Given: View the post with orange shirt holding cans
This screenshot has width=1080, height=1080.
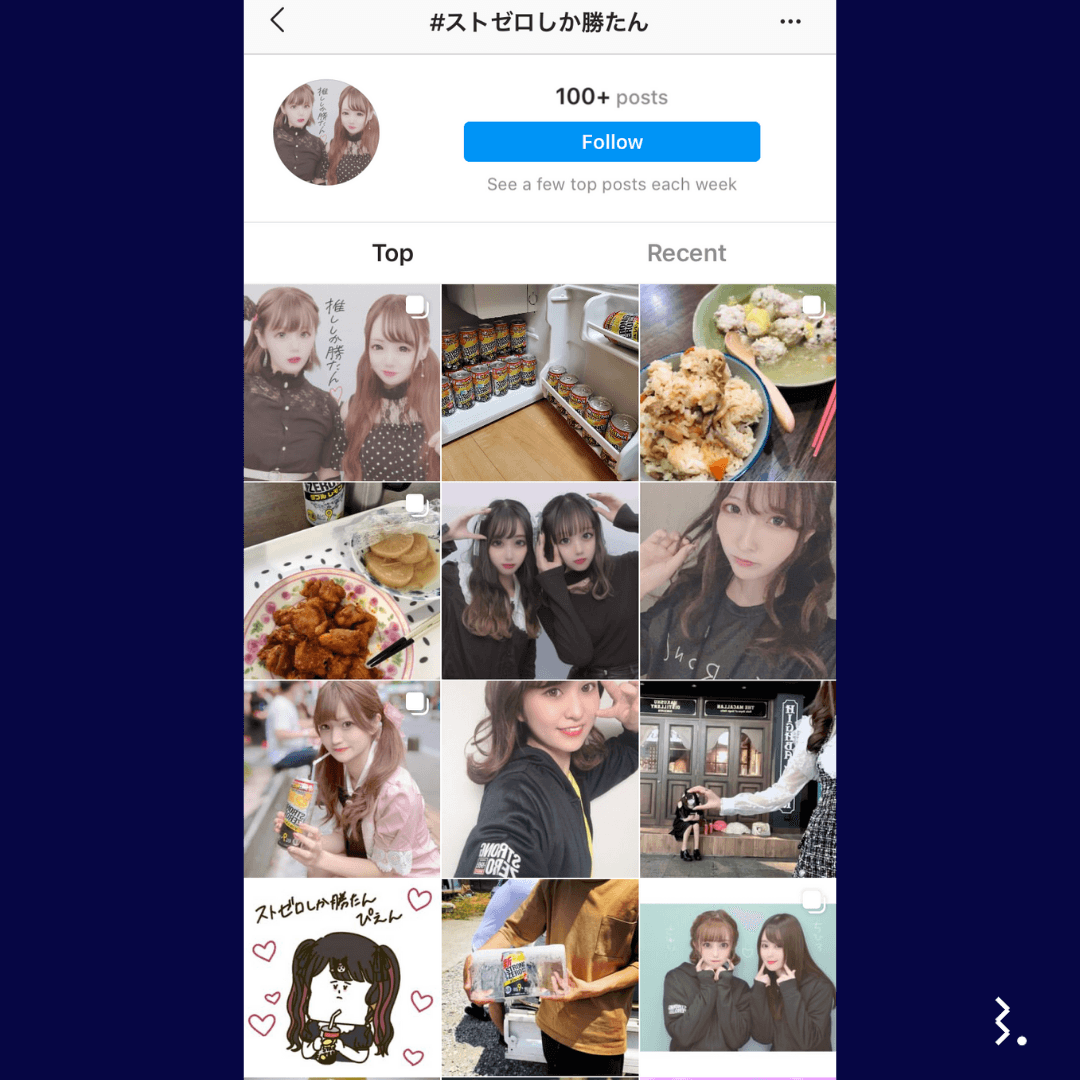Looking at the screenshot, I should tap(540, 976).
